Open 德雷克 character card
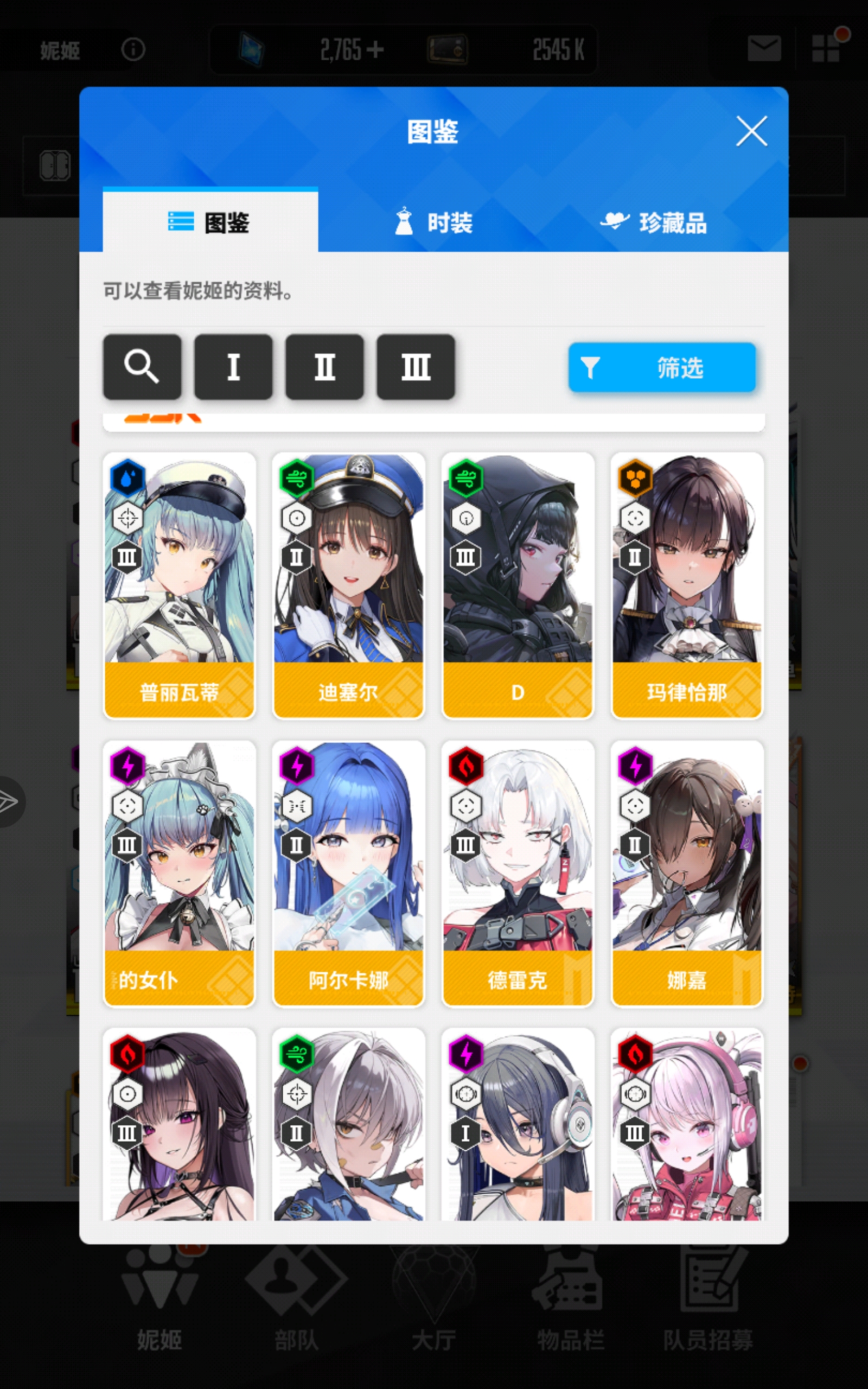The height and width of the screenshot is (1389, 868). pos(517,872)
